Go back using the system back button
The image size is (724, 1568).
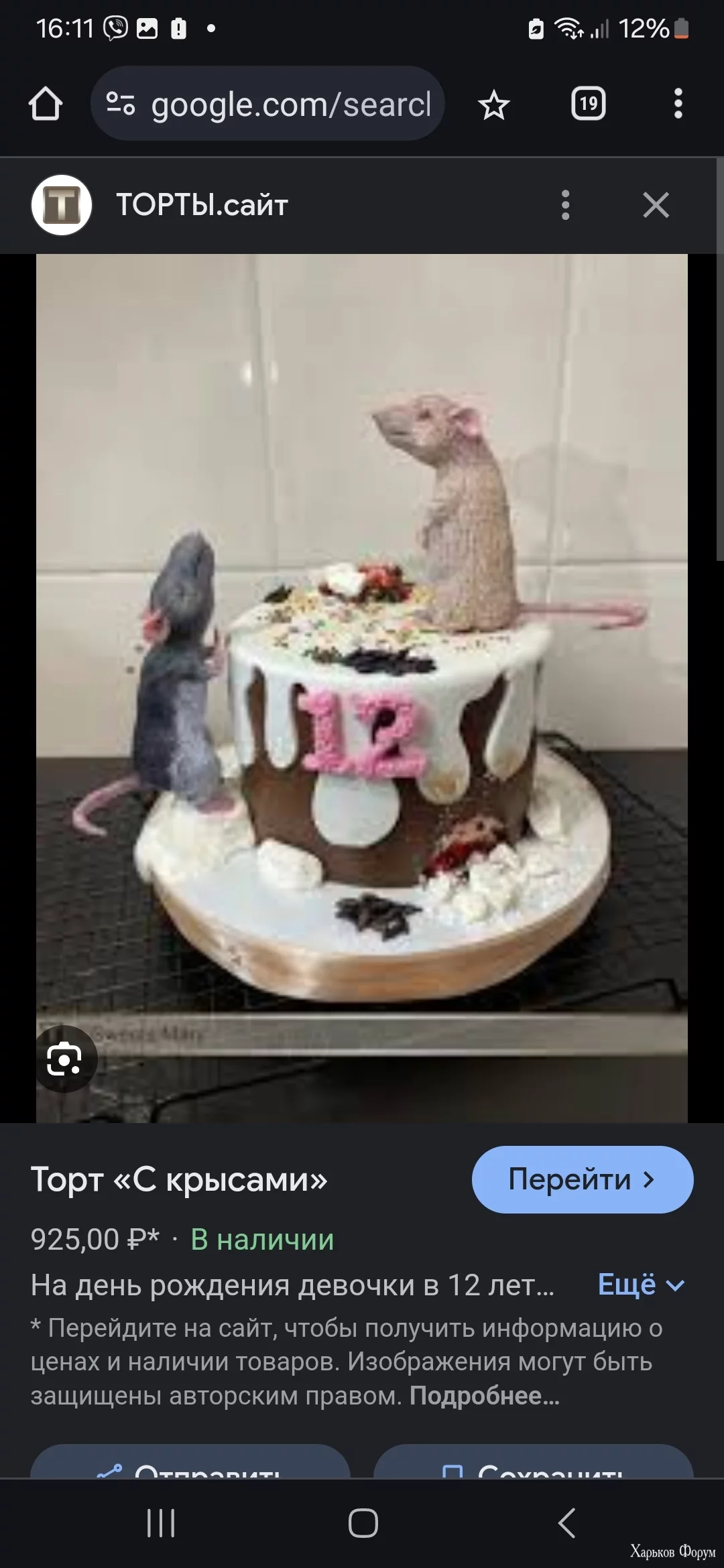[566, 1523]
